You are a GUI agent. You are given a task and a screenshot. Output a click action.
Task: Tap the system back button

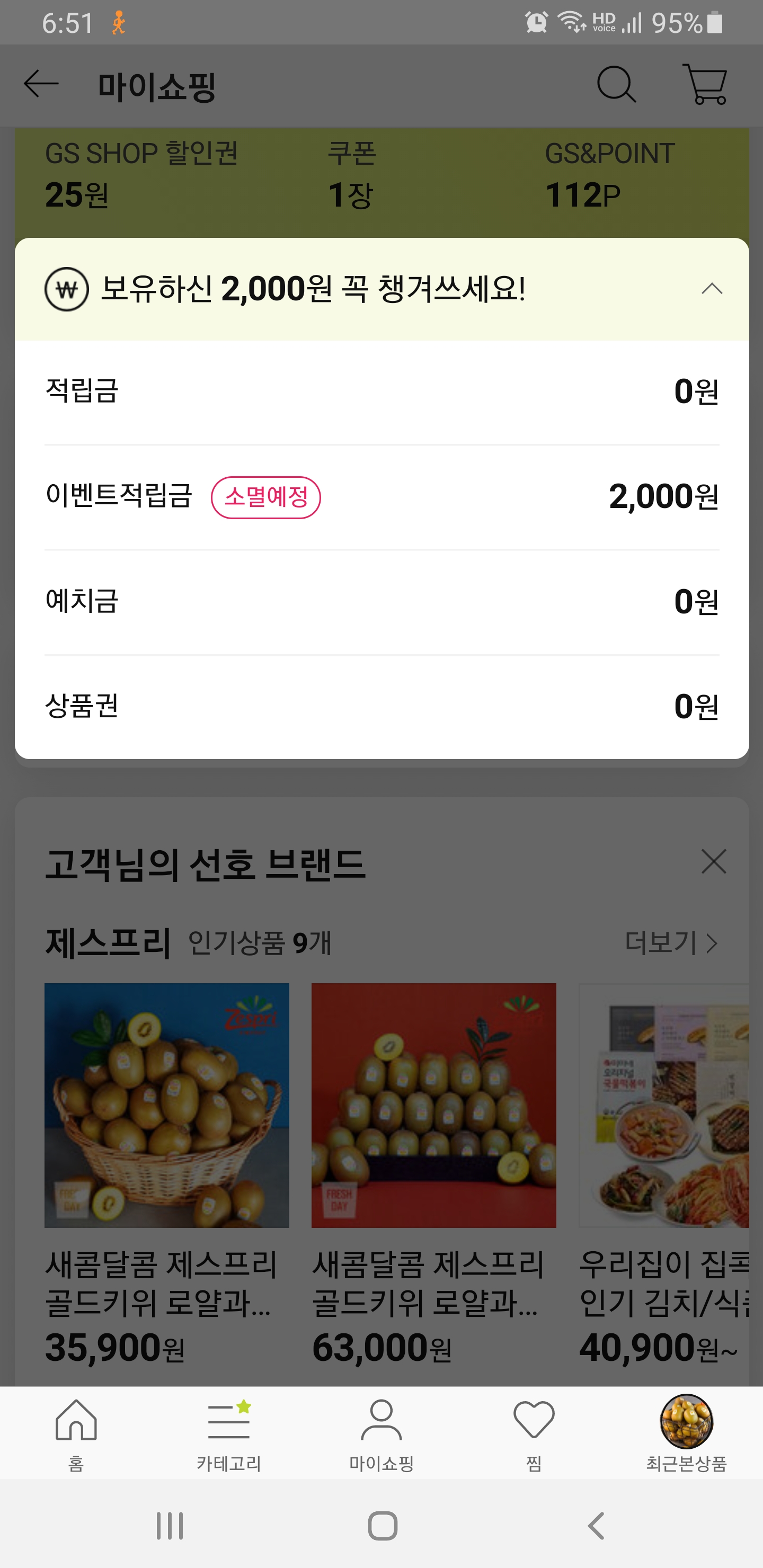tap(596, 1526)
